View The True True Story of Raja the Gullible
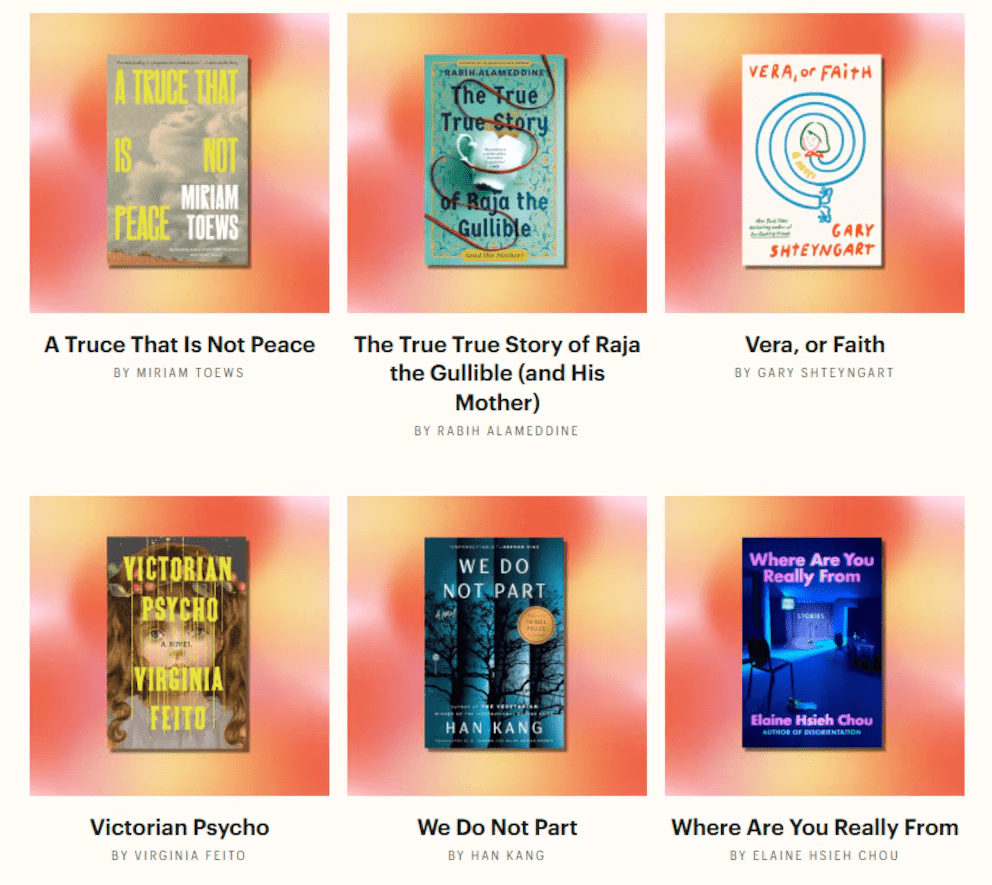Viewport: 992px width, 885px height. point(496,163)
